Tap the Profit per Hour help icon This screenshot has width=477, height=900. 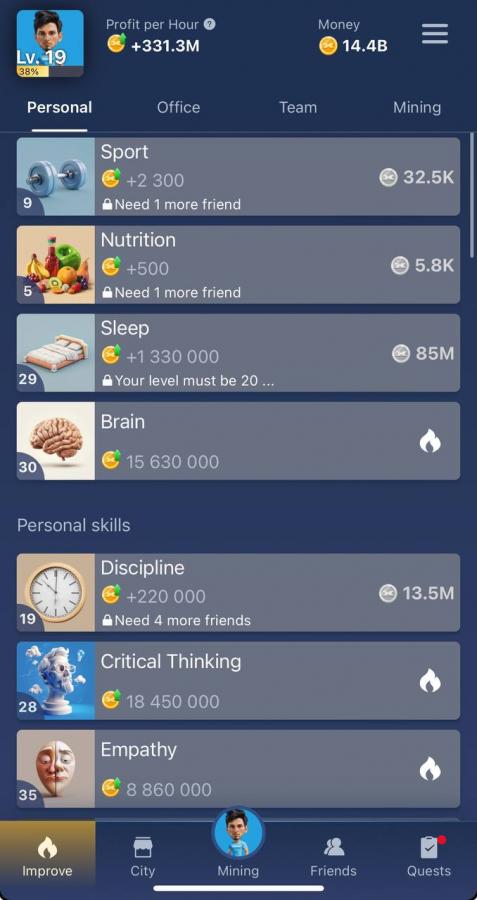[x=210, y=25]
